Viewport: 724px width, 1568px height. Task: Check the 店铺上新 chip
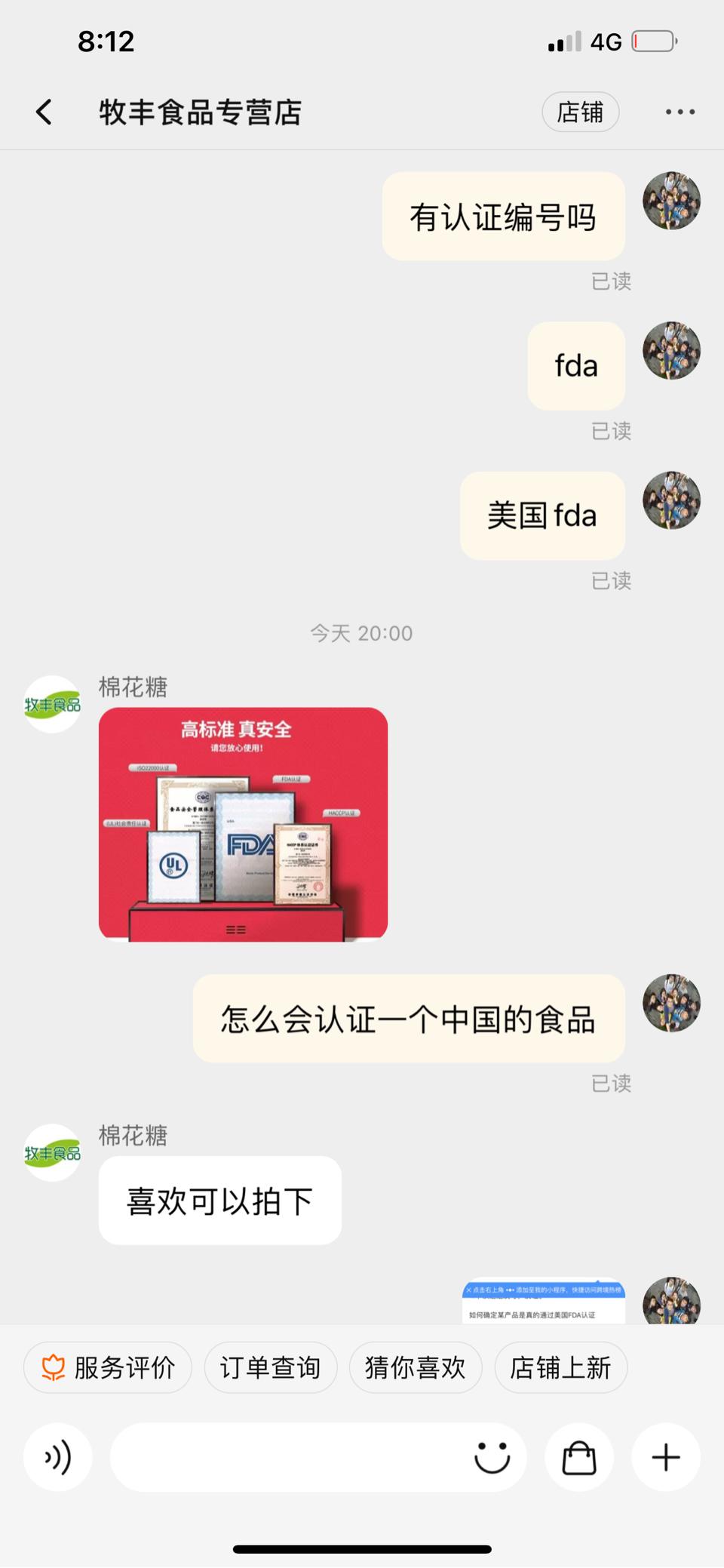pos(560,1367)
